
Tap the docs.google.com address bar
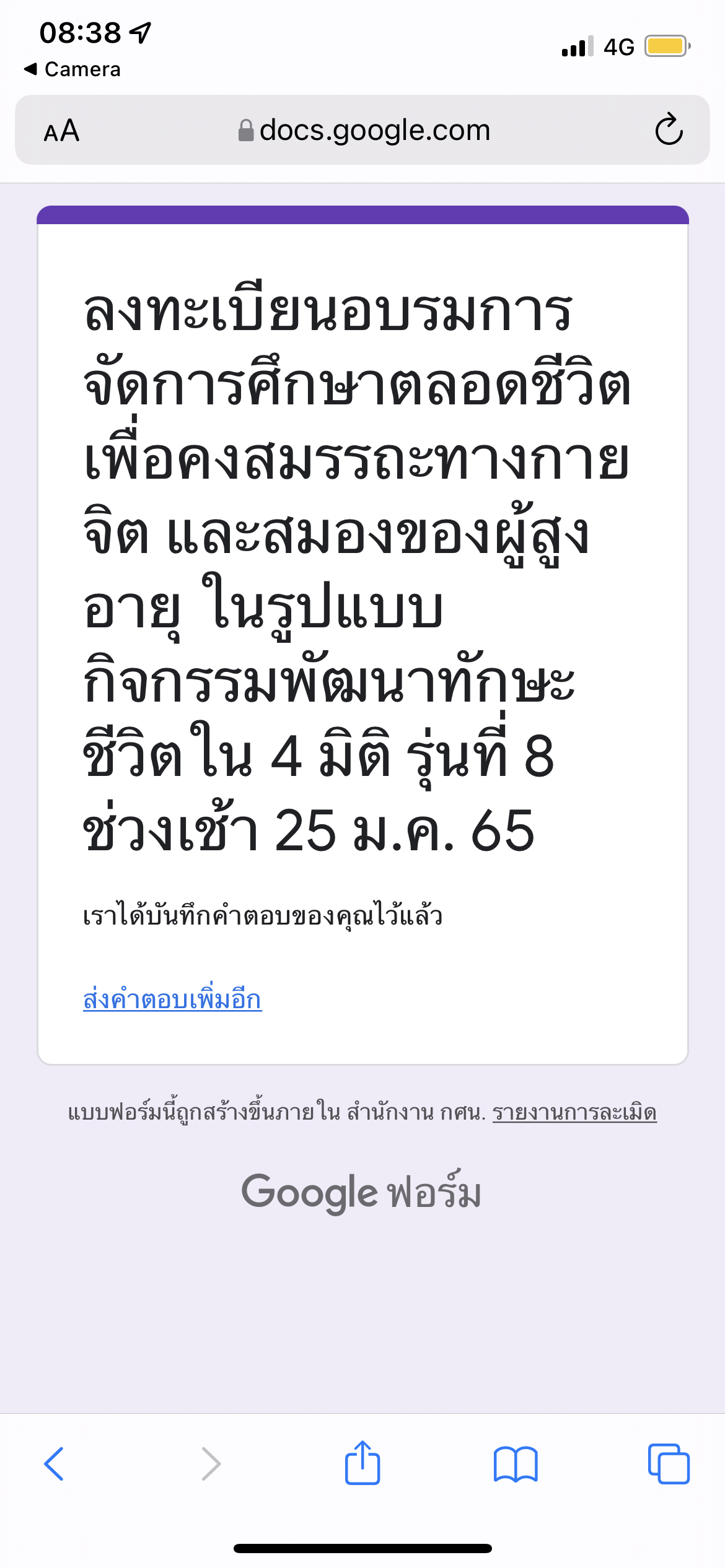364,131
